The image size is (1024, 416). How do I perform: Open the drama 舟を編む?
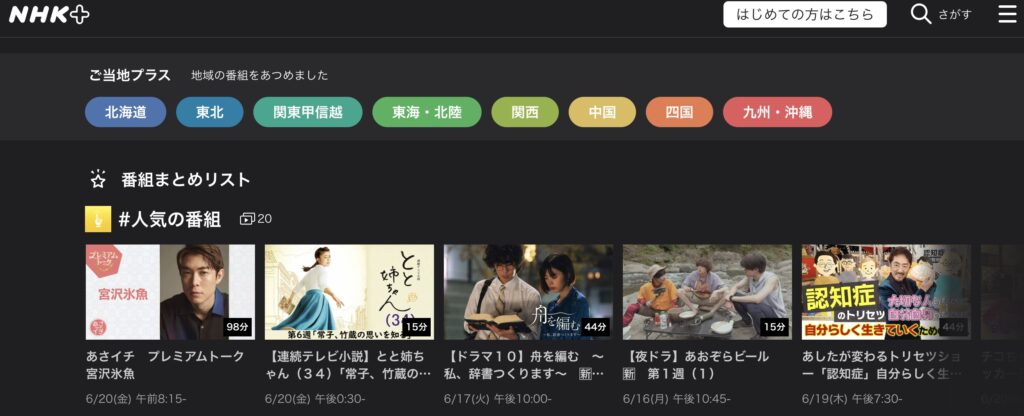[x=528, y=292]
